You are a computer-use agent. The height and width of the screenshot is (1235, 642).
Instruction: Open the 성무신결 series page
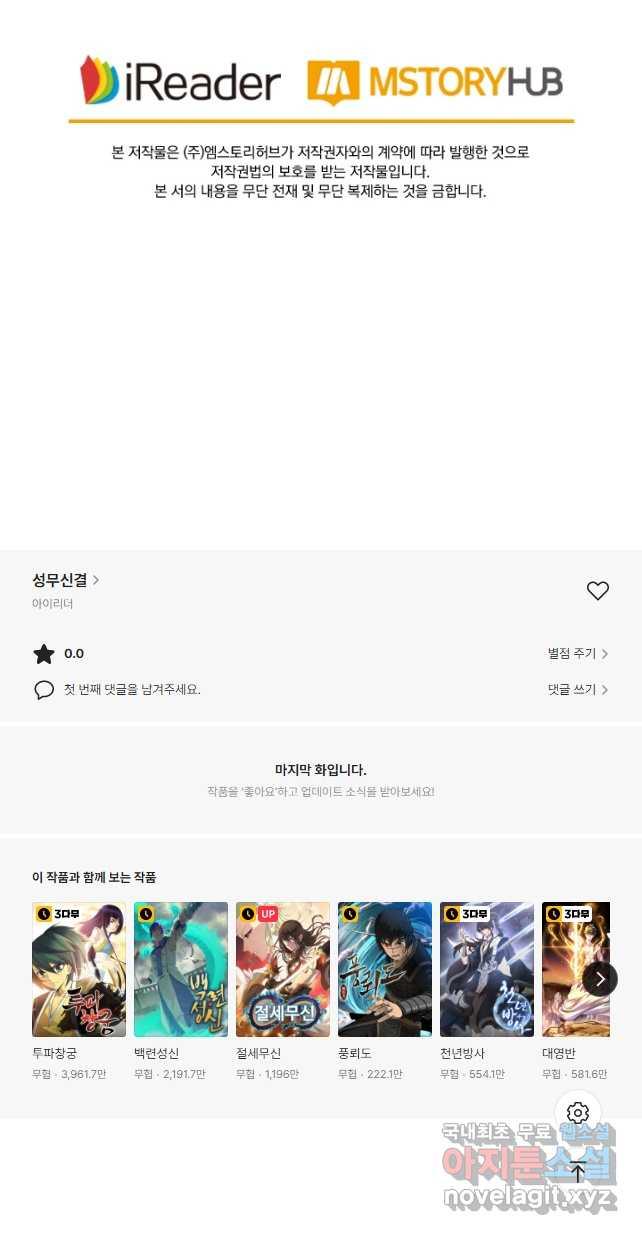65,580
